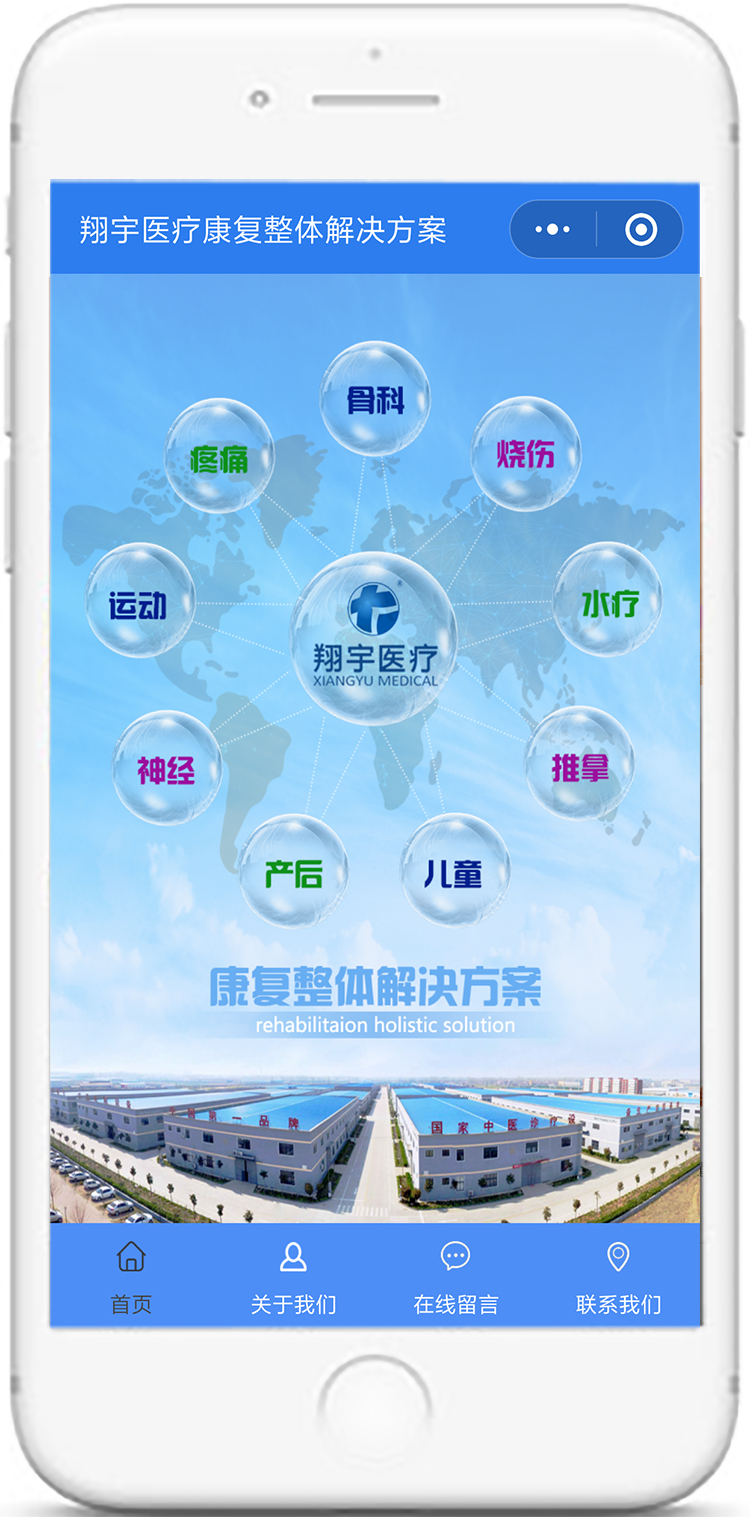Open the 在线留言 tab

pyautogui.click(x=456, y=1277)
